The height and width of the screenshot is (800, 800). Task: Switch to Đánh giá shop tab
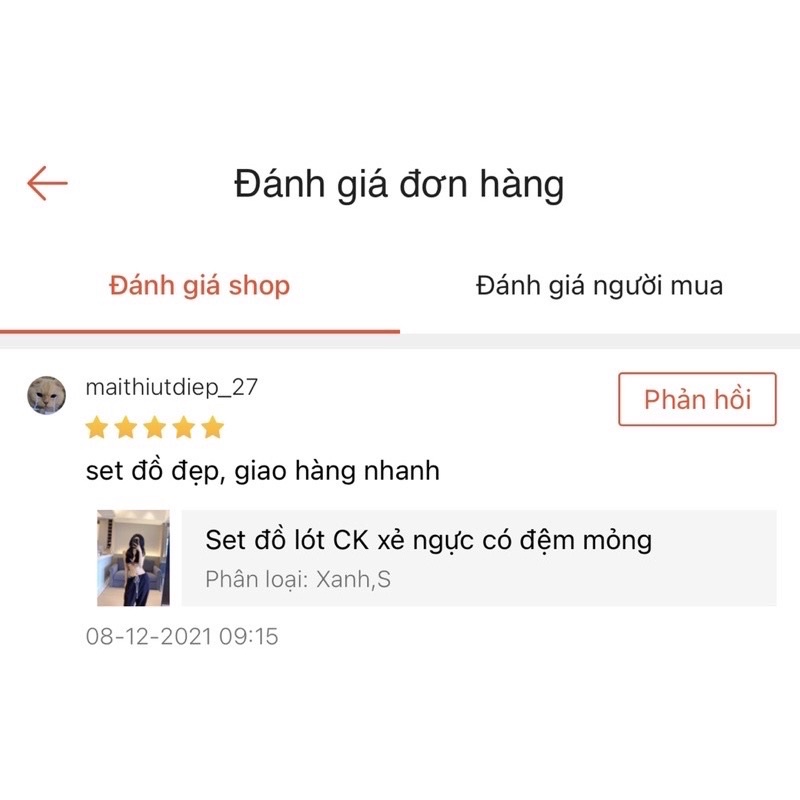pyautogui.click(x=199, y=286)
